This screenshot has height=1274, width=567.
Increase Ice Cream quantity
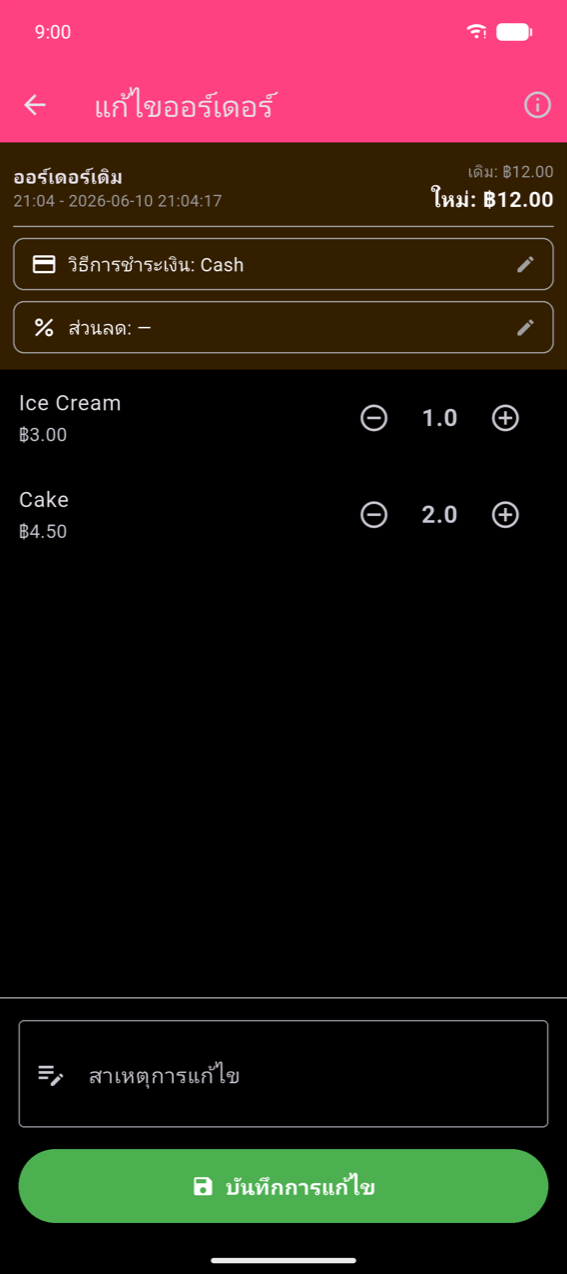coord(506,418)
